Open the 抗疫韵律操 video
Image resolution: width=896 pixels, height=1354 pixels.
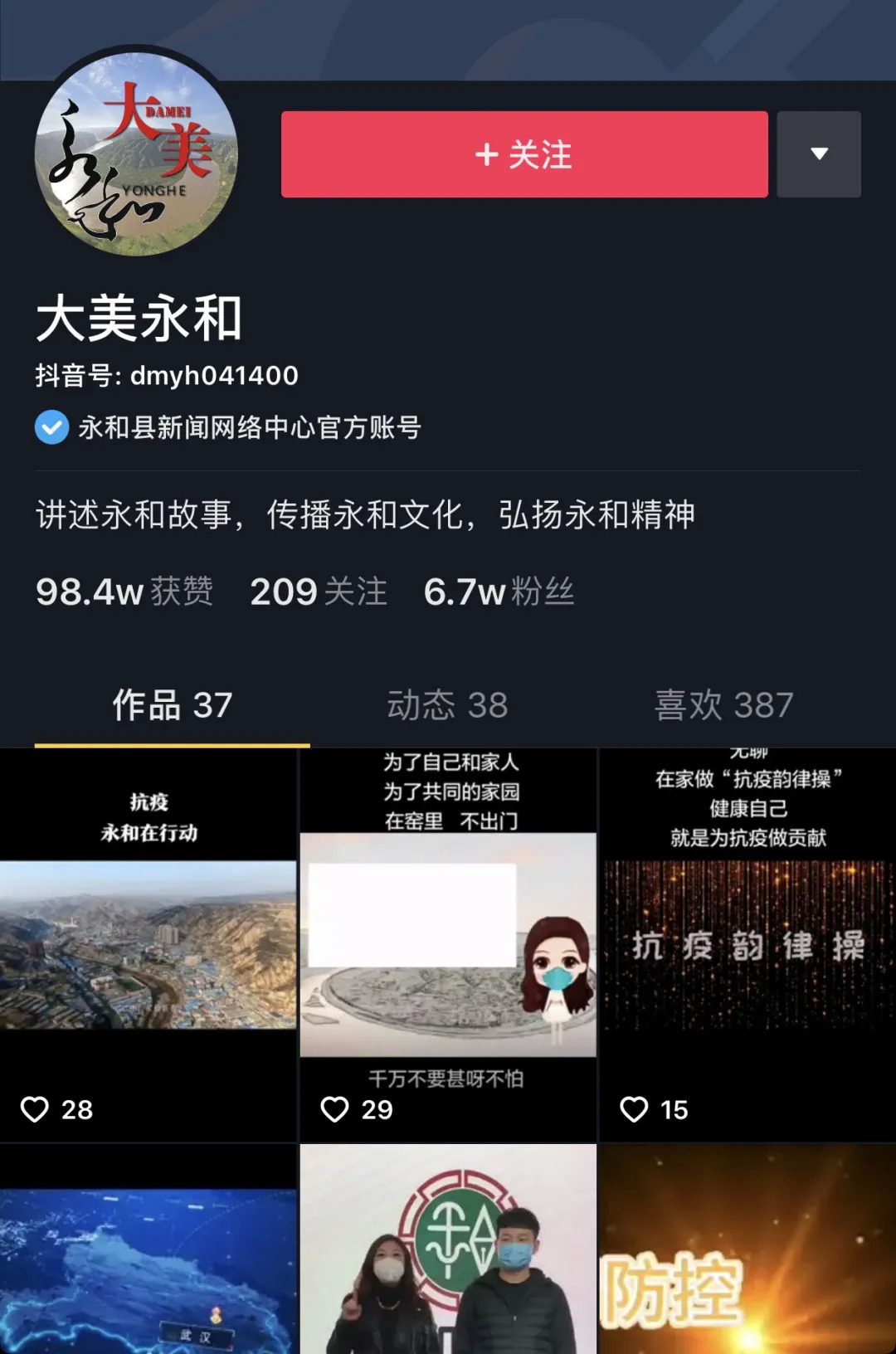(x=747, y=944)
